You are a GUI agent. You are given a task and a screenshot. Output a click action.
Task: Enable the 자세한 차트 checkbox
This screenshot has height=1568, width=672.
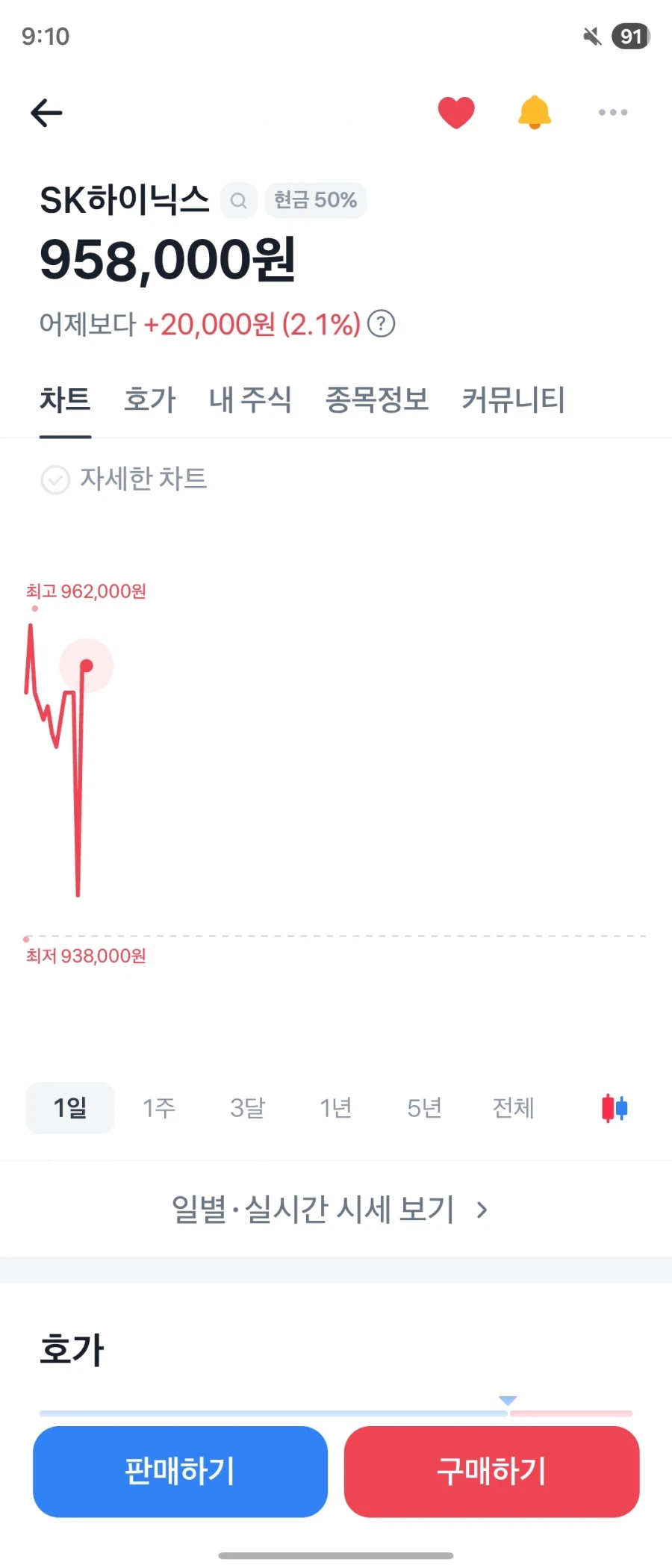55,479
